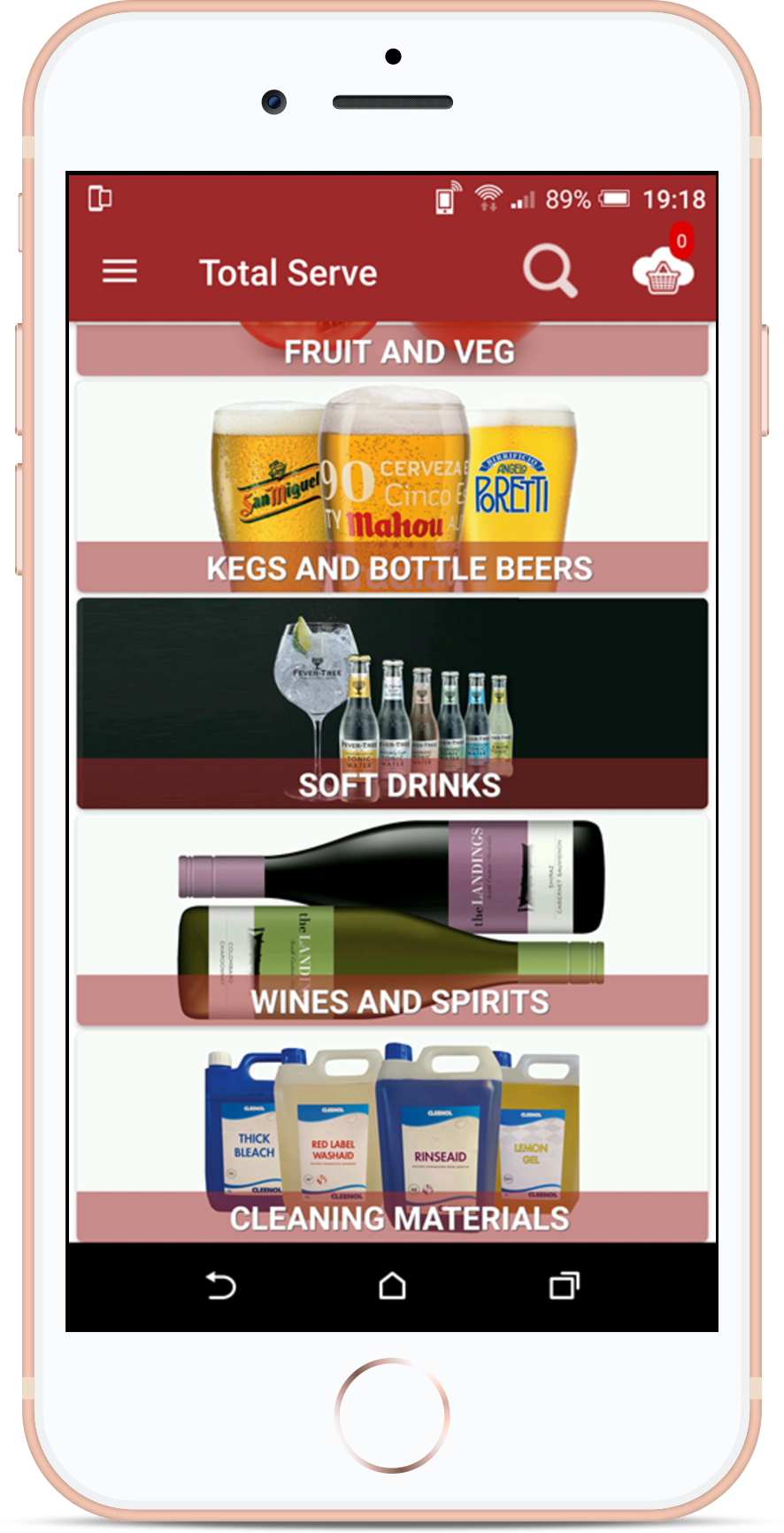
Task: Open the Fruit and Veg category
Action: point(392,349)
